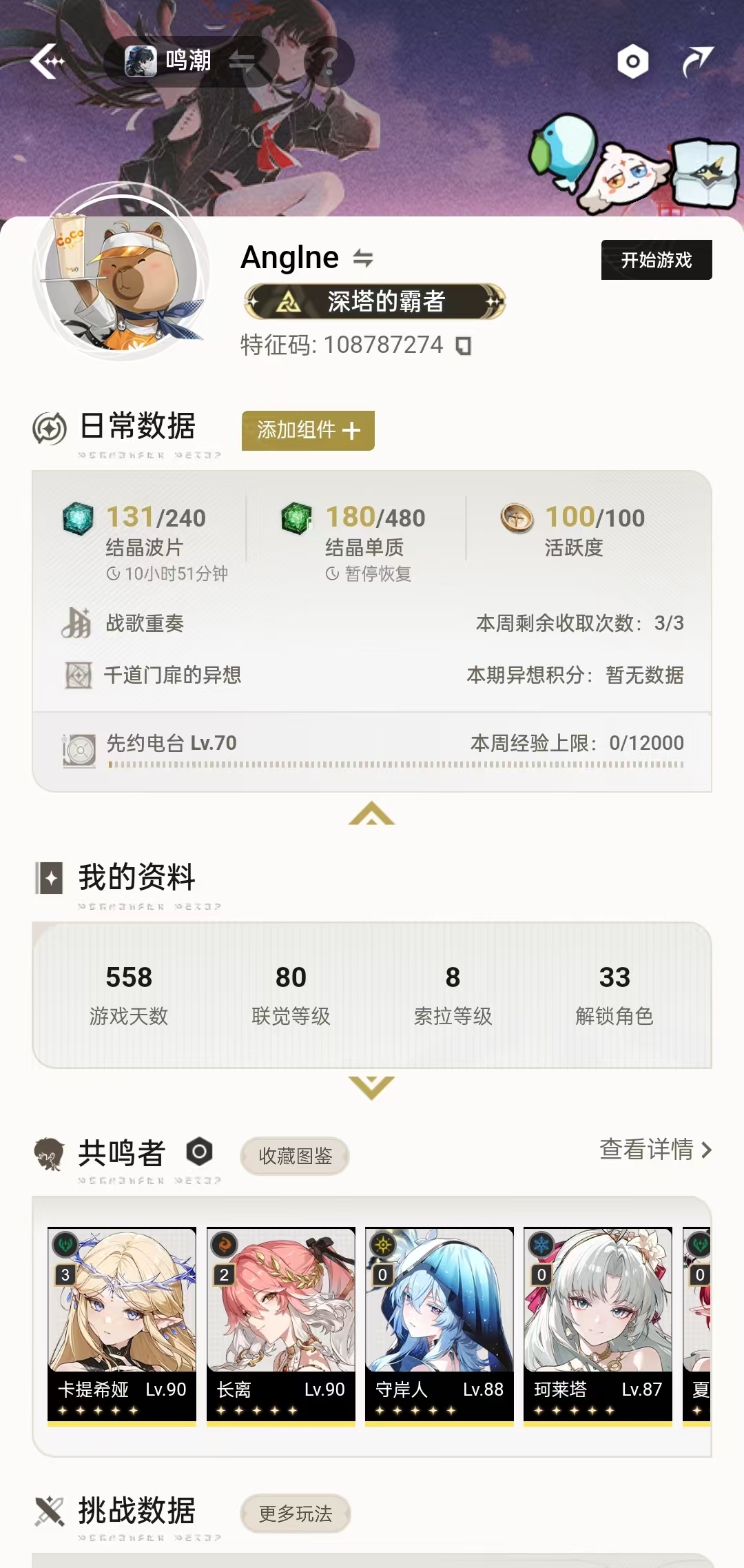
Task: Open 收藏图鉴 collection chip
Action: pyautogui.click(x=295, y=1156)
